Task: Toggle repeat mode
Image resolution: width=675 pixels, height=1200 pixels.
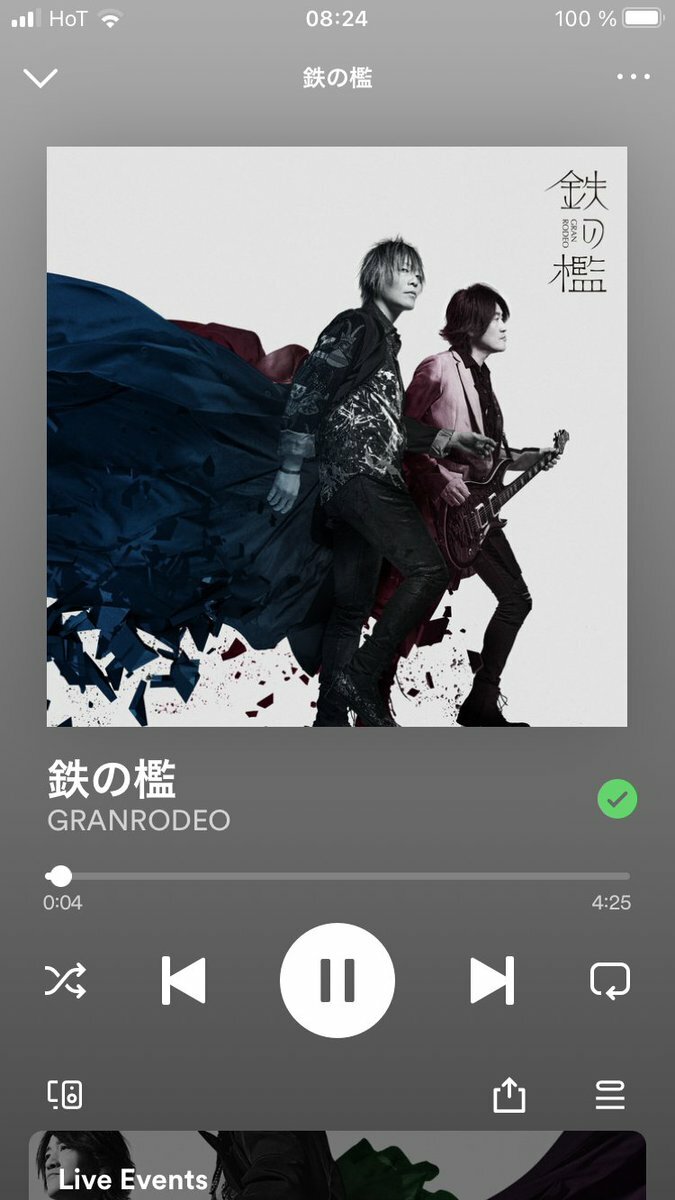Action: [x=609, y=980]
